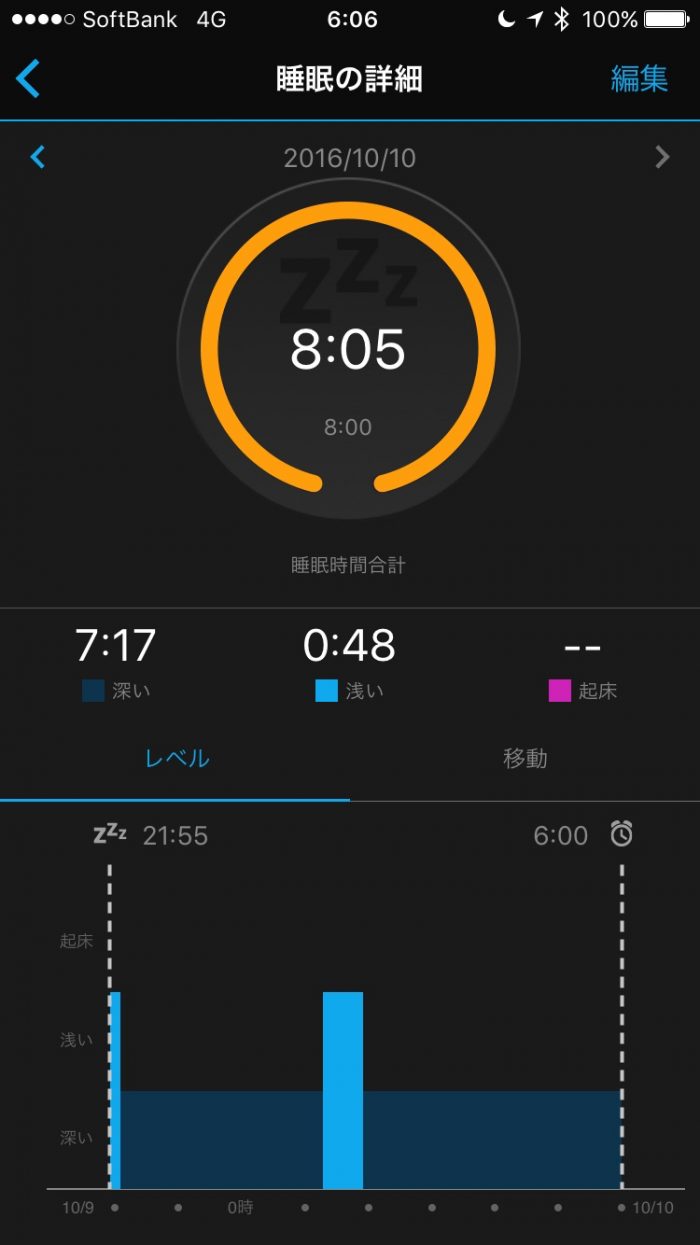Go back from sleep details
The width and height of the screenshot is (700, 1245).
[x=28, y=78]
